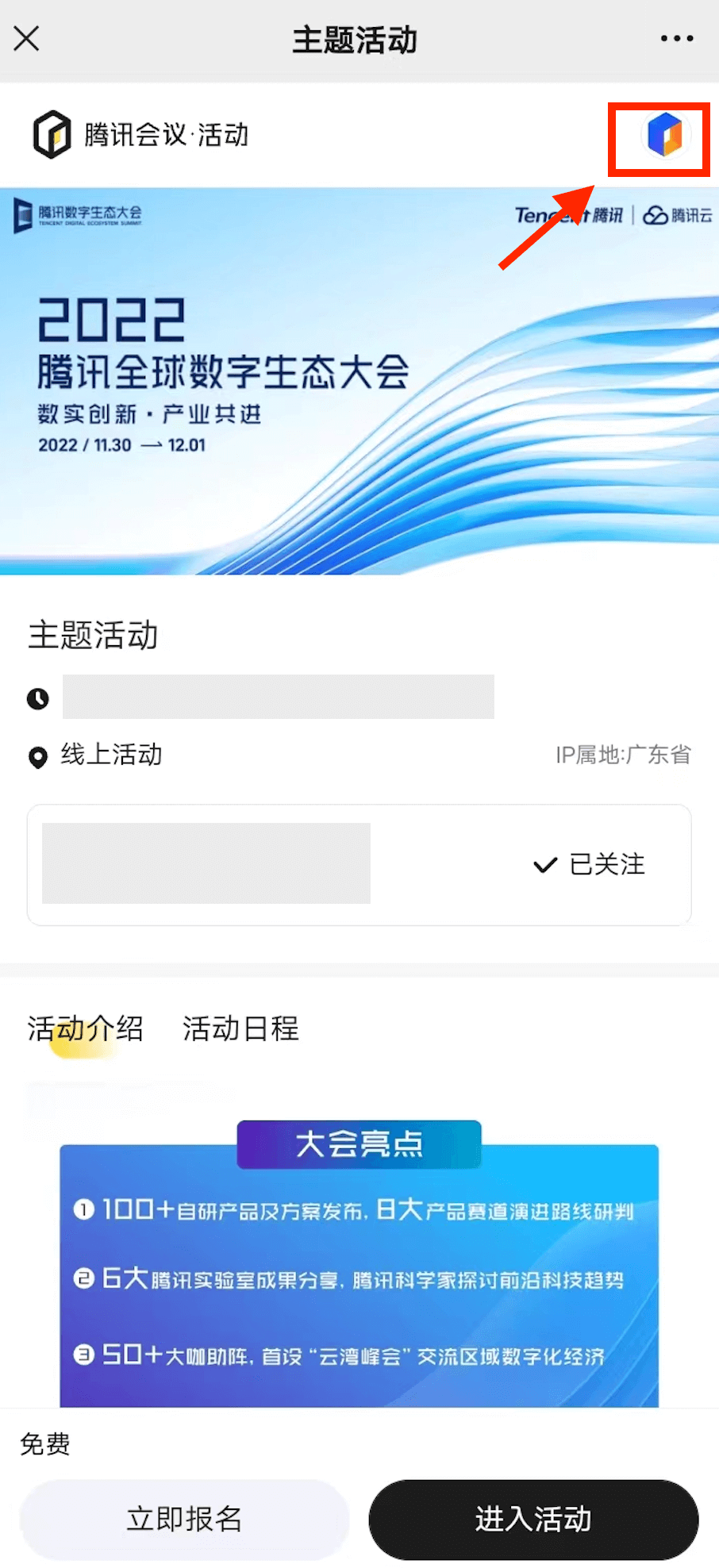Close the 主题活动 page
This screenshot has height=1568, width=719.
pyautogui.click(x=26, y=38)
